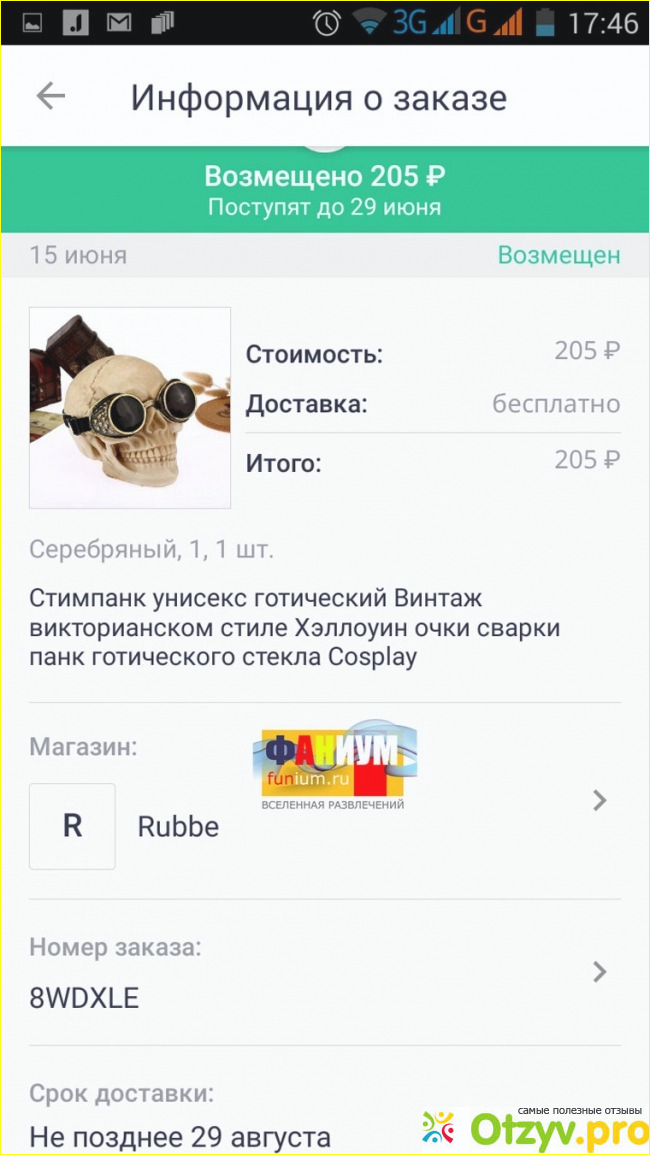The image size is (650, 1155).
Task: Open the Rubbe store page
Action: (177, 826)
